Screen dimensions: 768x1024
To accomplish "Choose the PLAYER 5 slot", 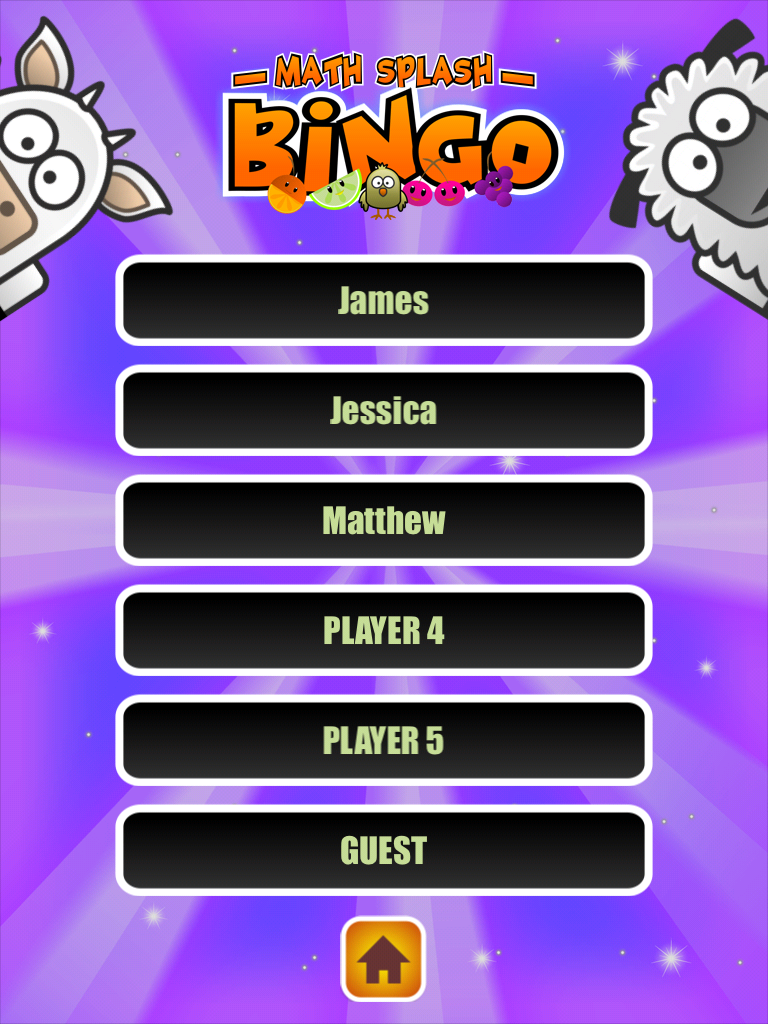I will 384,740.
